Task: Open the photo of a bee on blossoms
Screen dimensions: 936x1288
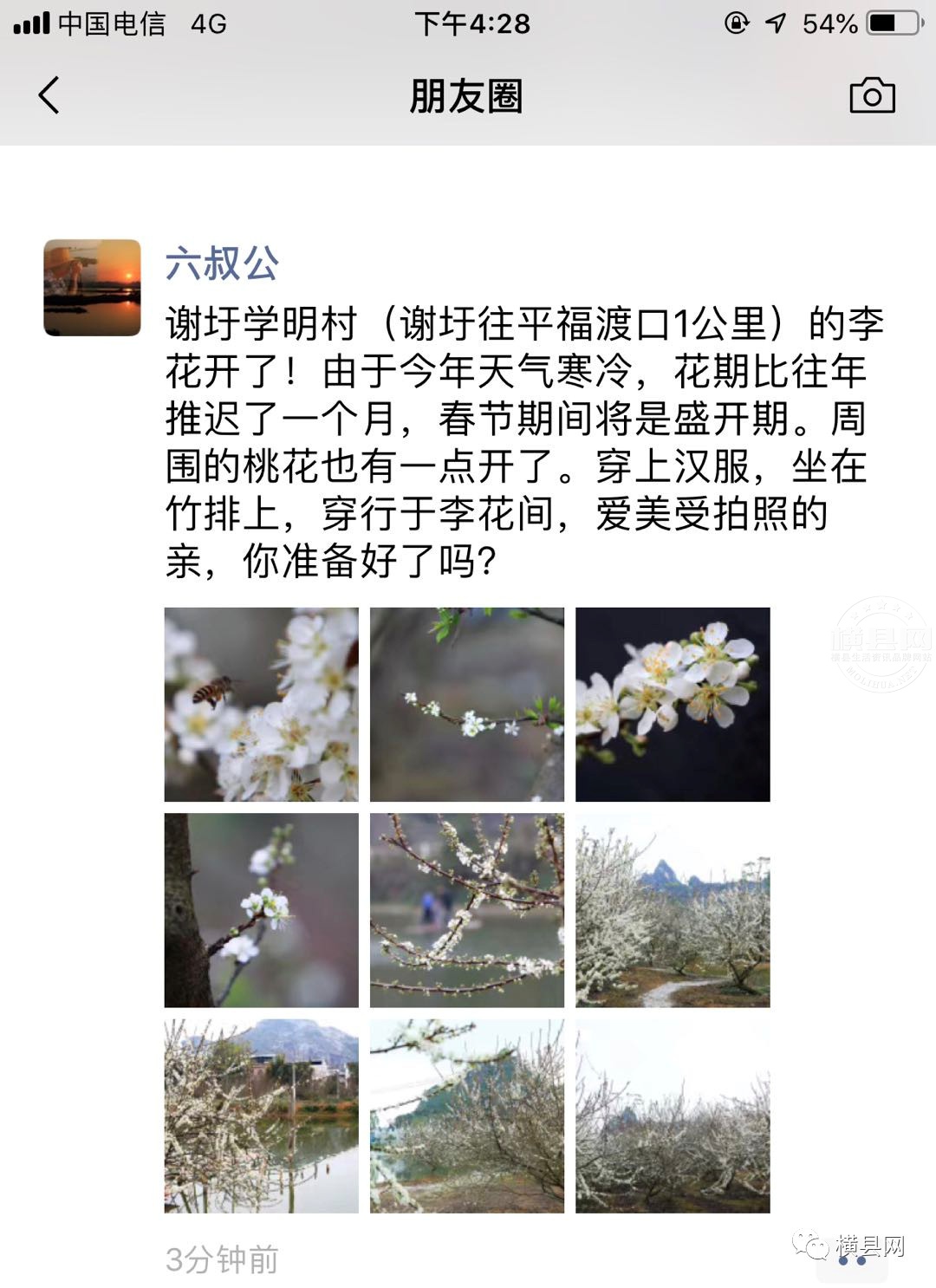Action: point(261,704)
